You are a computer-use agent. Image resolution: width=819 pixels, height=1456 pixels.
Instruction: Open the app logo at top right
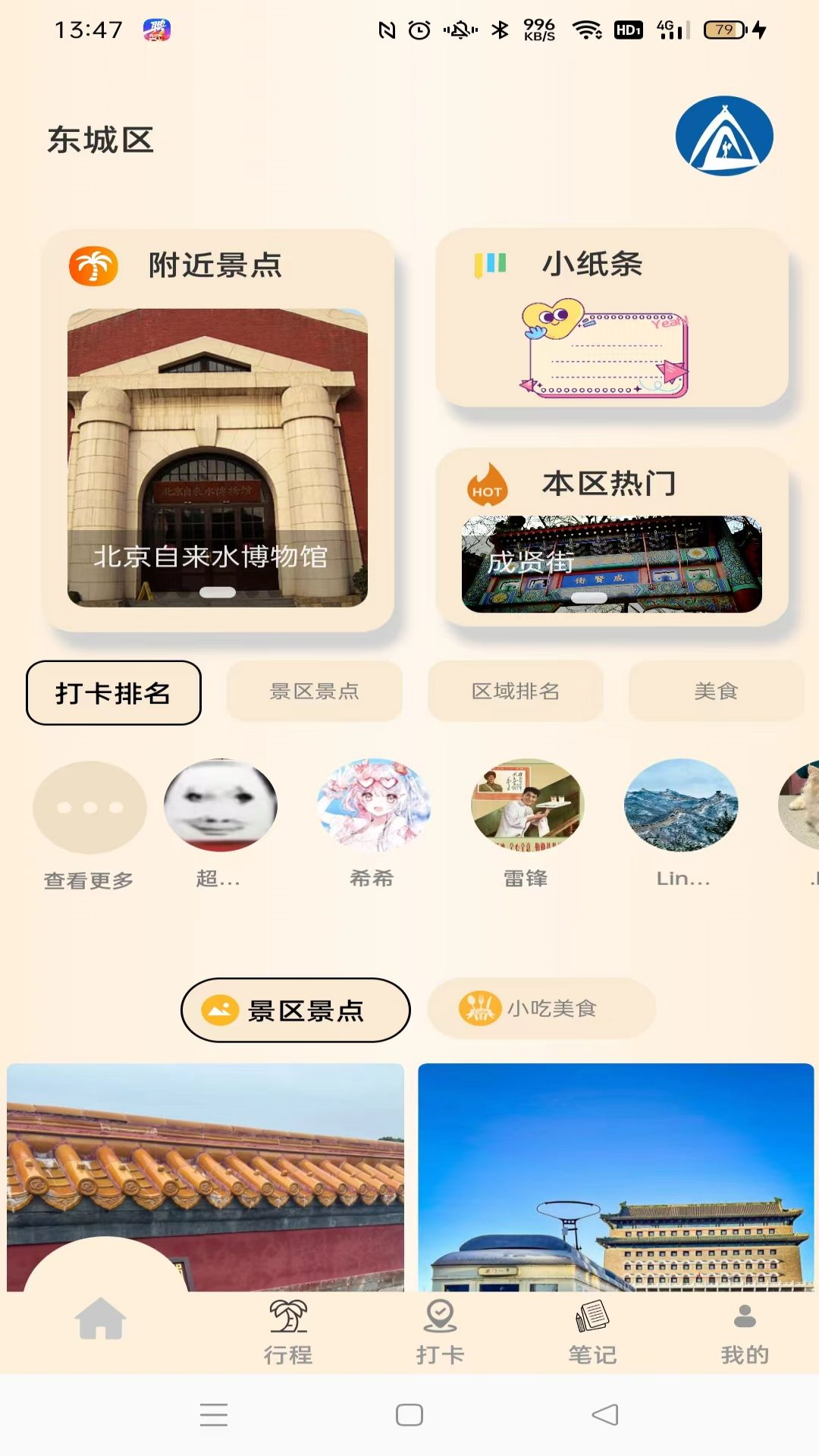coord(723,136)
